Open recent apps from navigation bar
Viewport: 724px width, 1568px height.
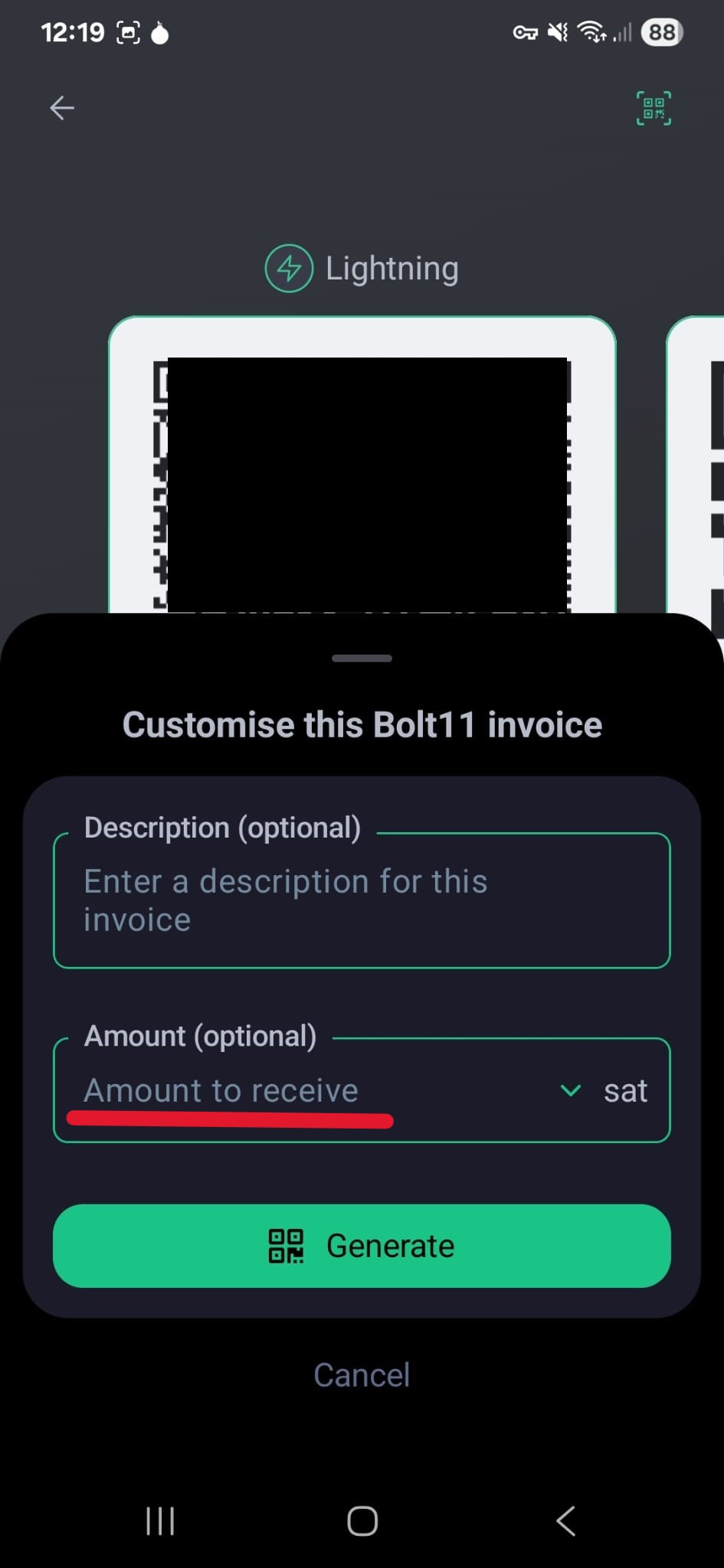(x=160, y=1521)
